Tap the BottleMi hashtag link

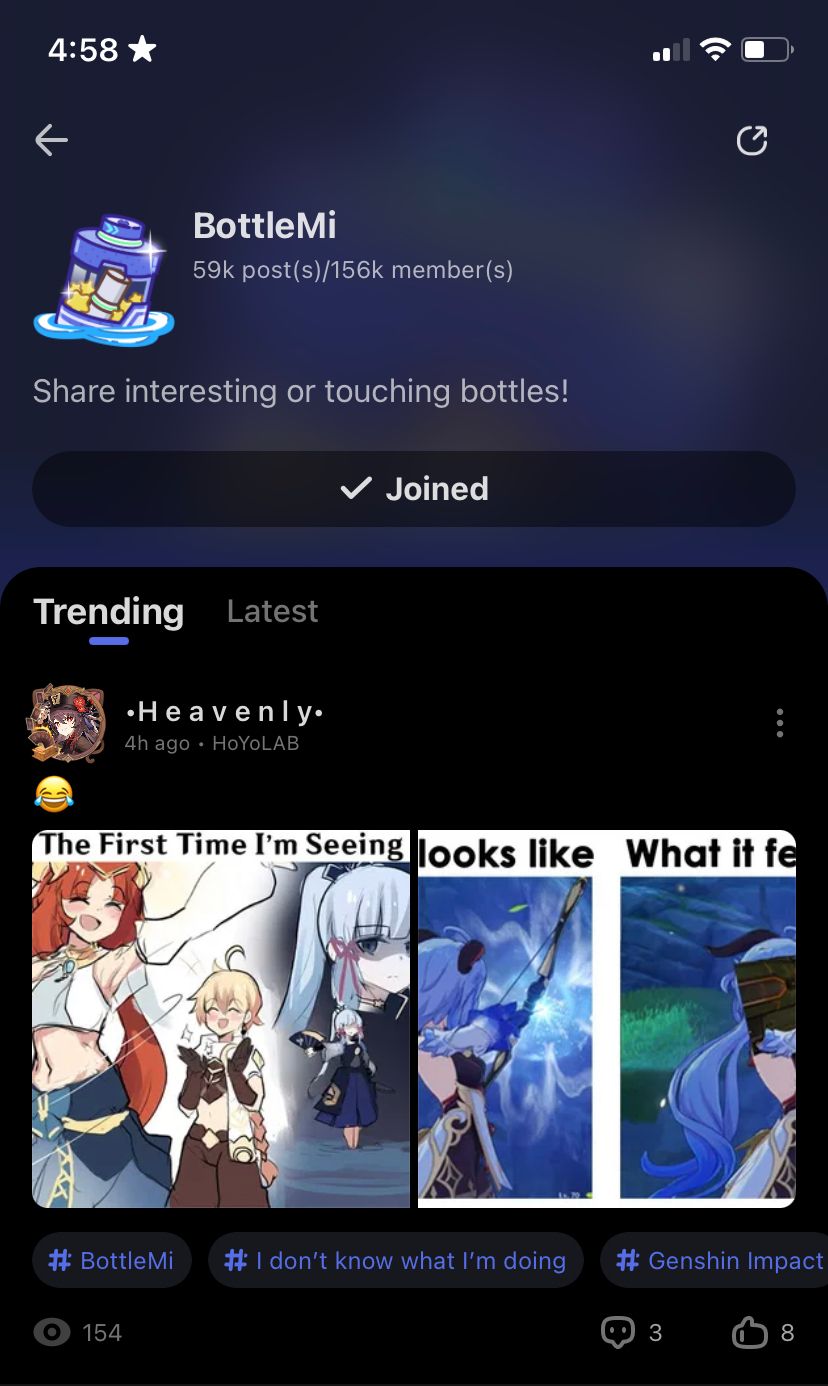click(x=111, y=1260)
